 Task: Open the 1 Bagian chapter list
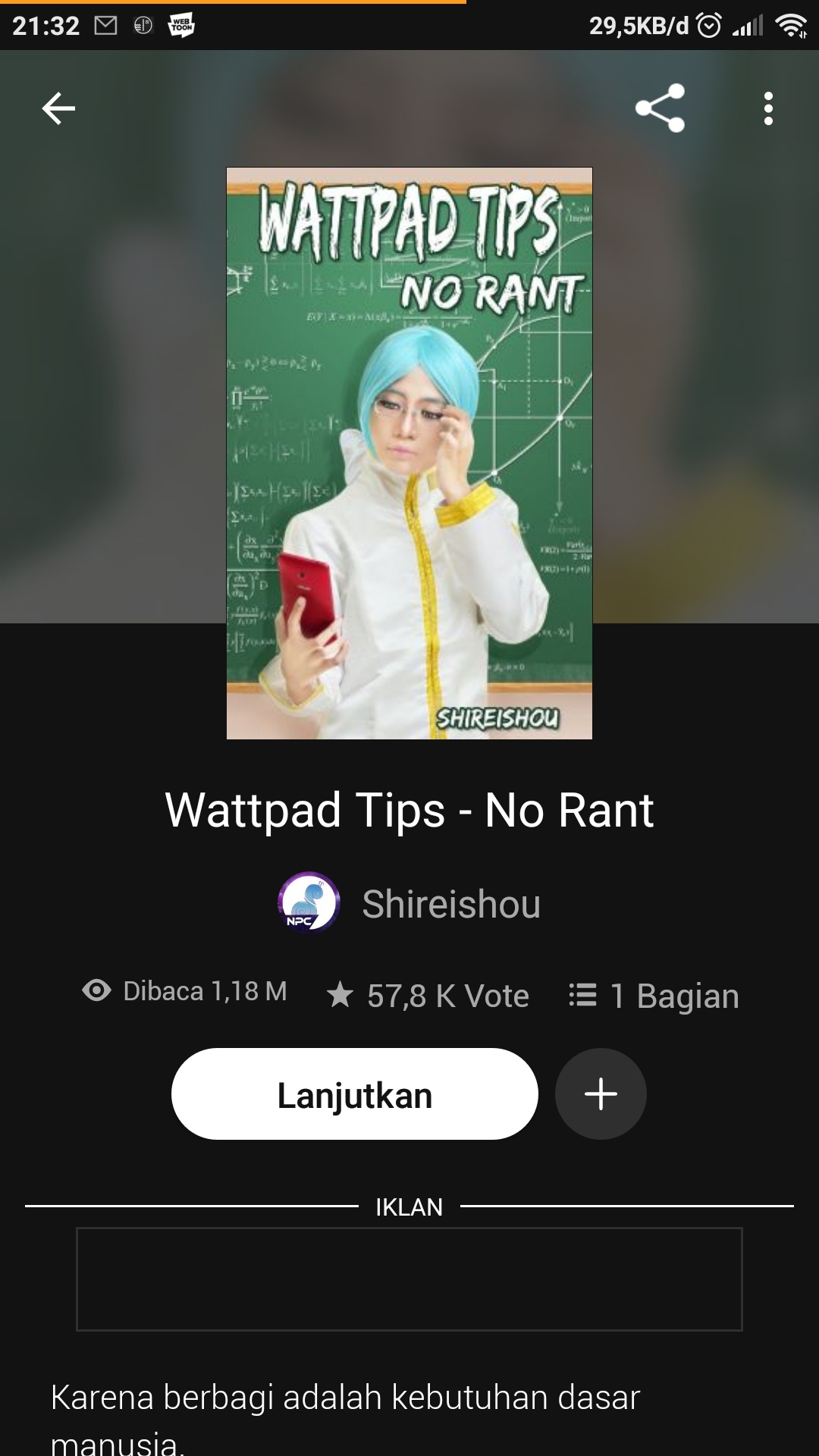[x=654, y=995]
